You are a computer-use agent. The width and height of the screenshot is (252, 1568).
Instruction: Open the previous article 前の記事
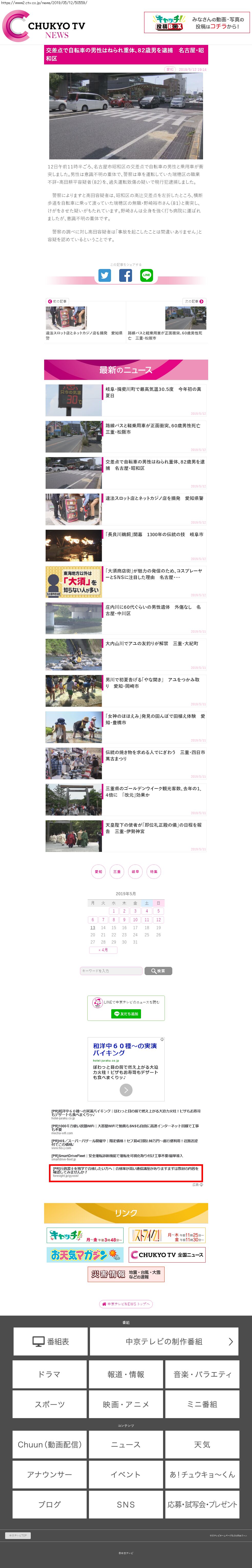point(58,301)
